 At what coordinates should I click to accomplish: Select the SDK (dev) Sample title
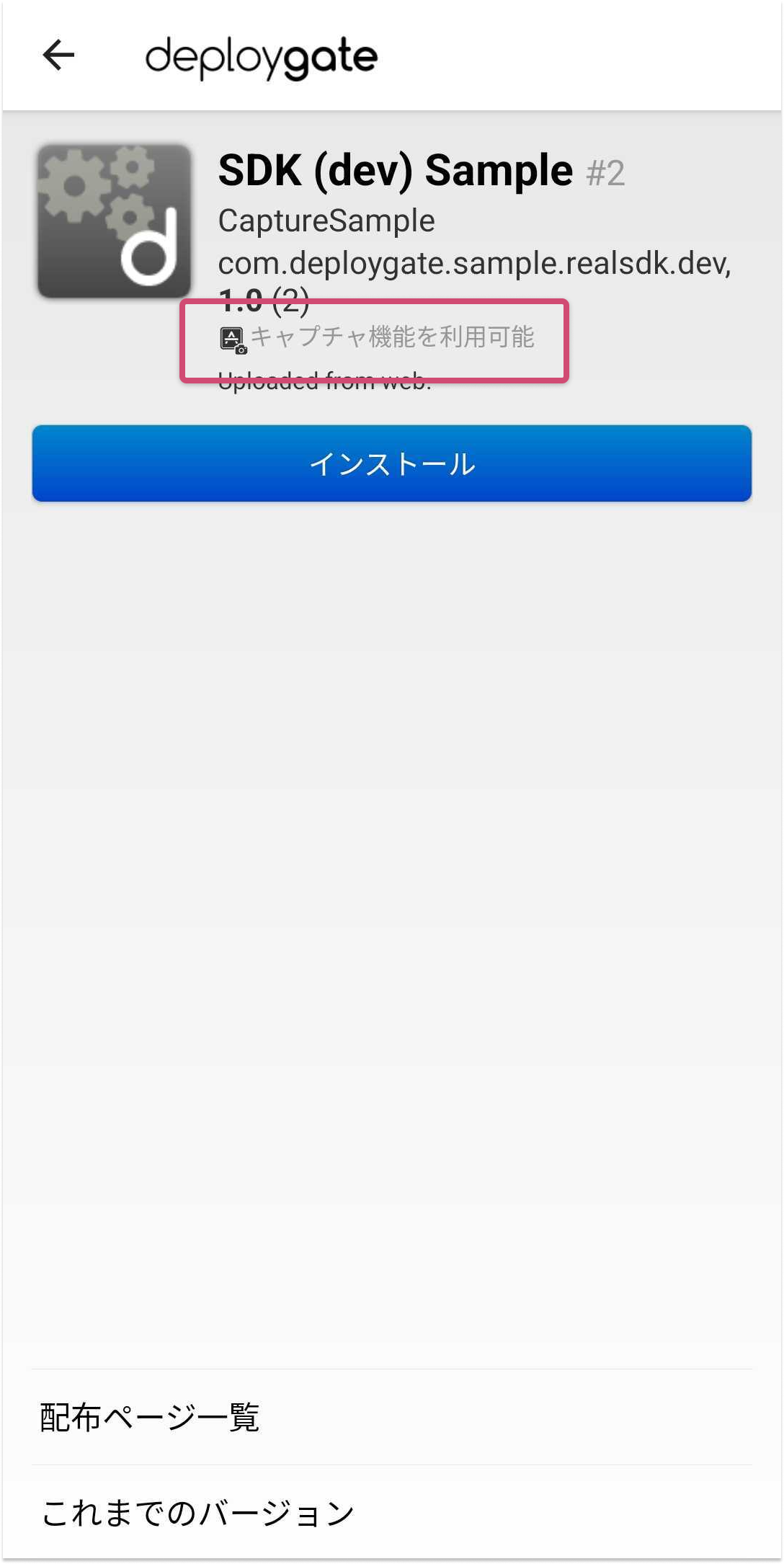(393, 170)
